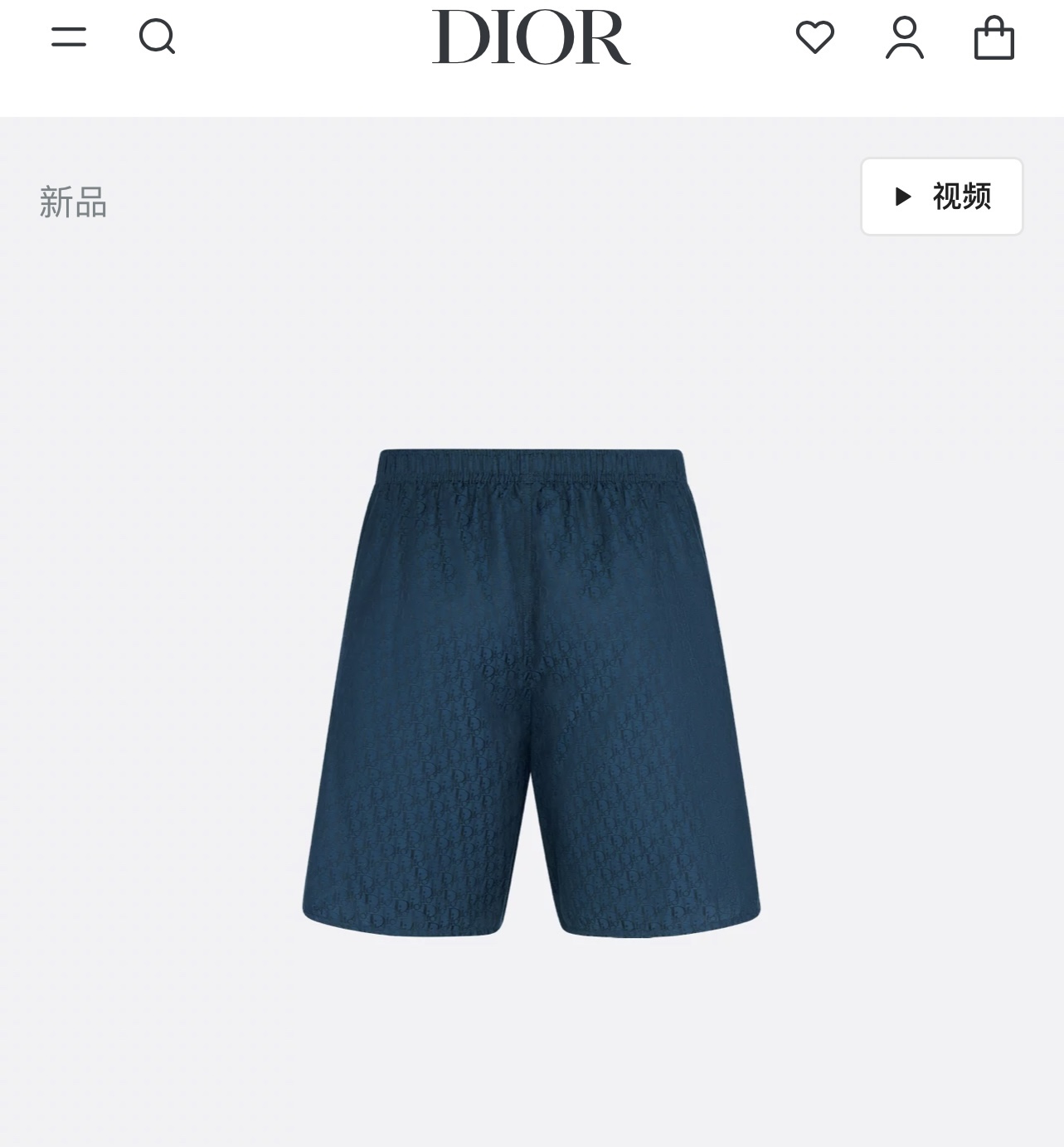1064x1147 pixels.
Task: Open the account profile
Action: click(x=904, y=38)
